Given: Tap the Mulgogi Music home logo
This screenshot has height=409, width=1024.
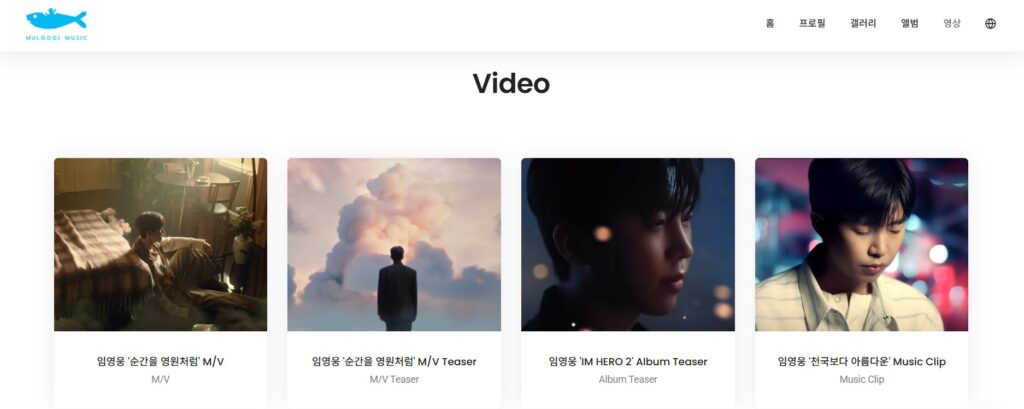Looking at the screenshot, I should (x=56, y=24).
